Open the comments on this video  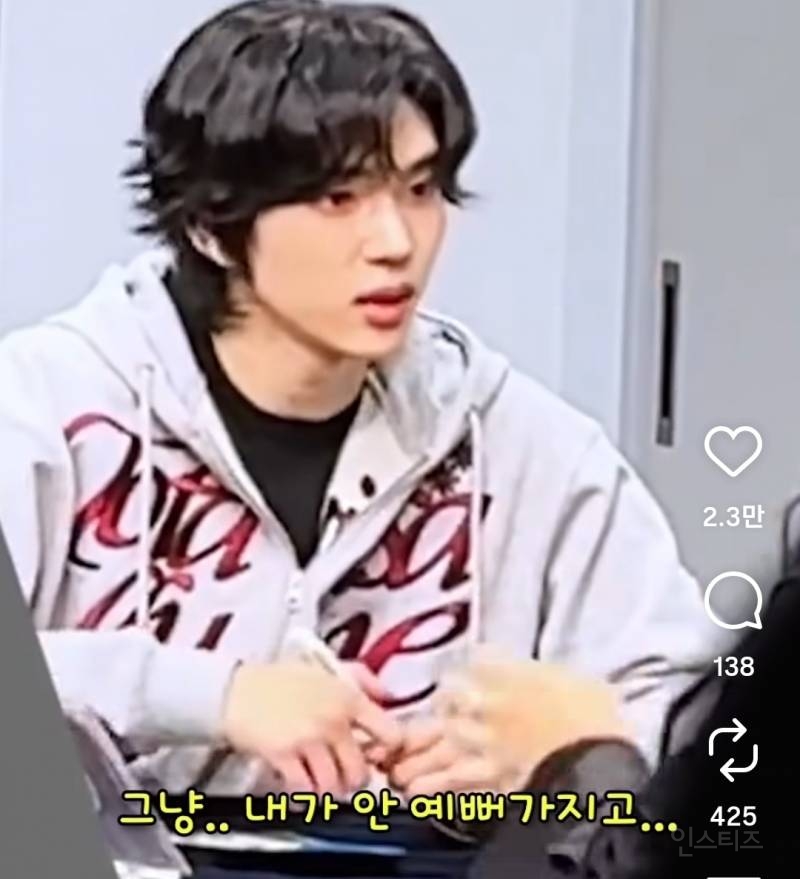point(733,602)
